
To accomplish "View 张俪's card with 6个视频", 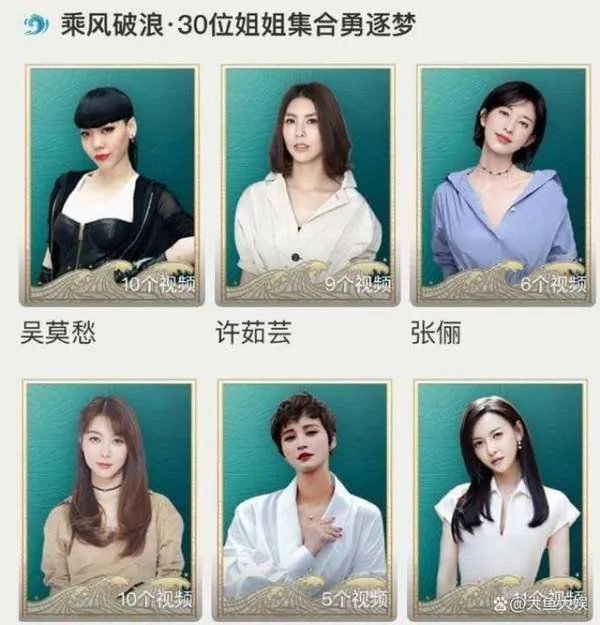I will [502, 185].
